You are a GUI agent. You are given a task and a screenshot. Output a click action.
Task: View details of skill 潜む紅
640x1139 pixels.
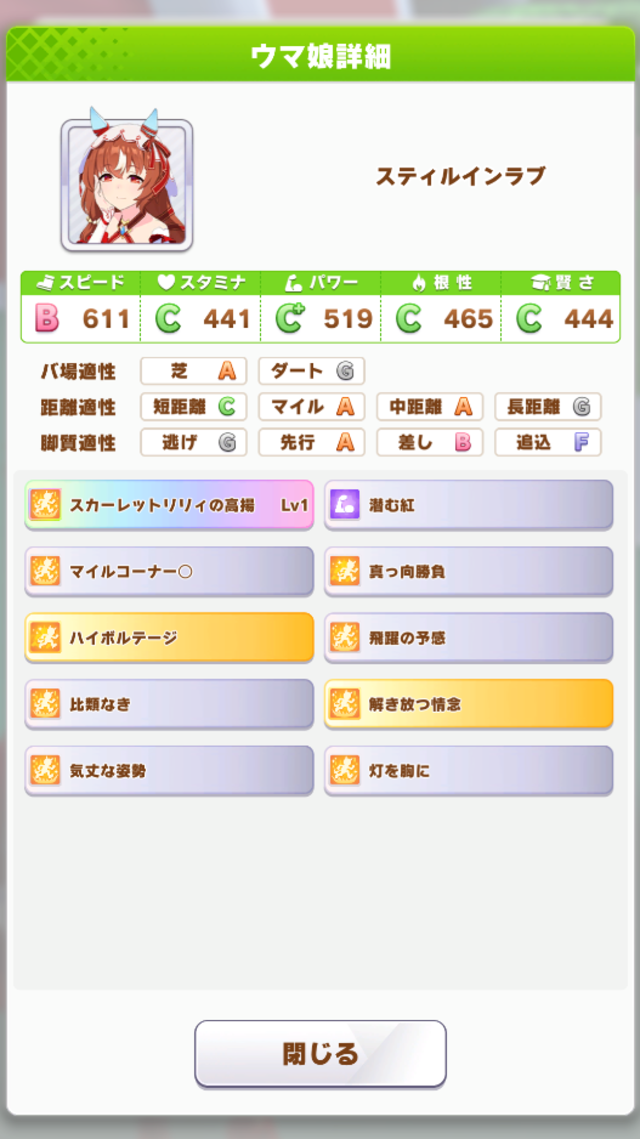tap(468, 505)
